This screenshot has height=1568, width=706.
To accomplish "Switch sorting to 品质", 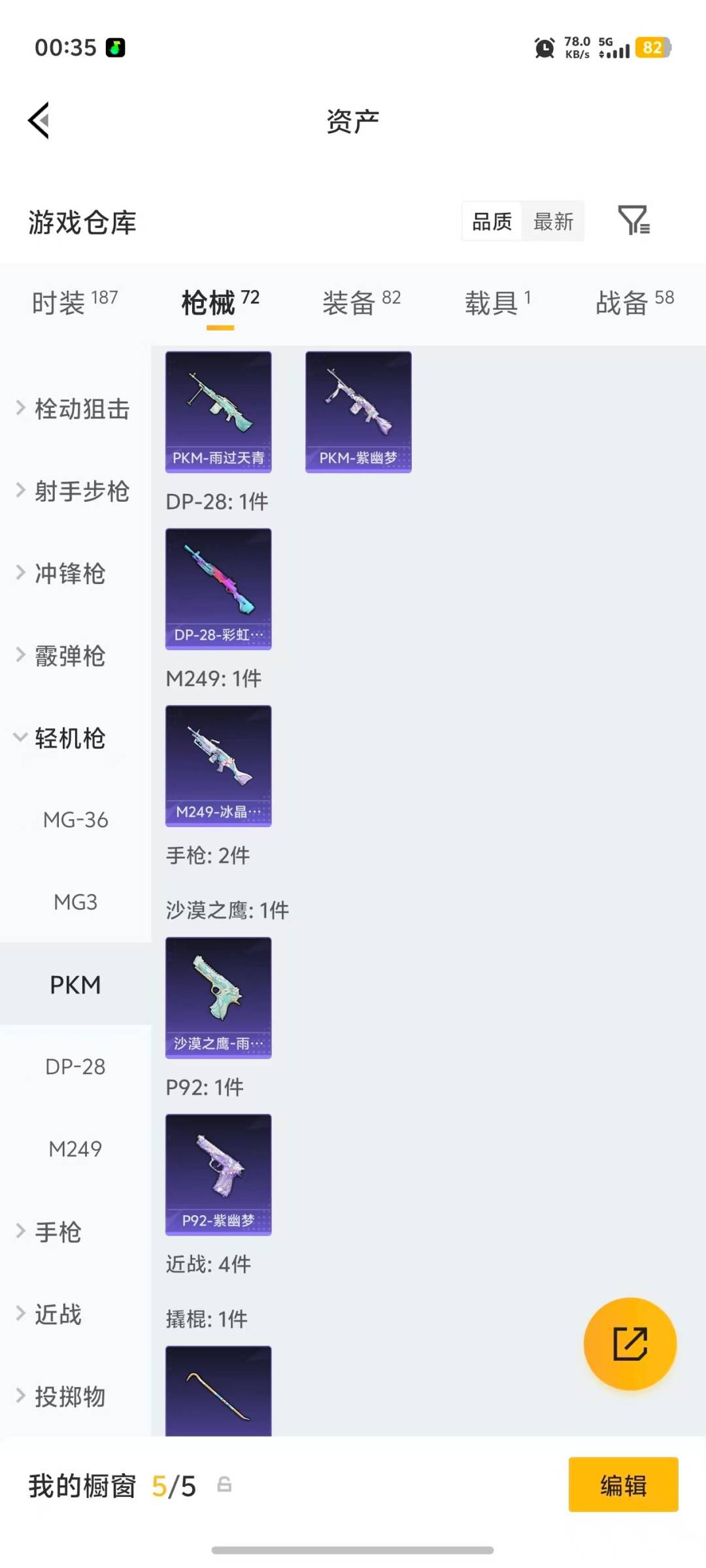I will pyautogui.click(x=490, y=222).
